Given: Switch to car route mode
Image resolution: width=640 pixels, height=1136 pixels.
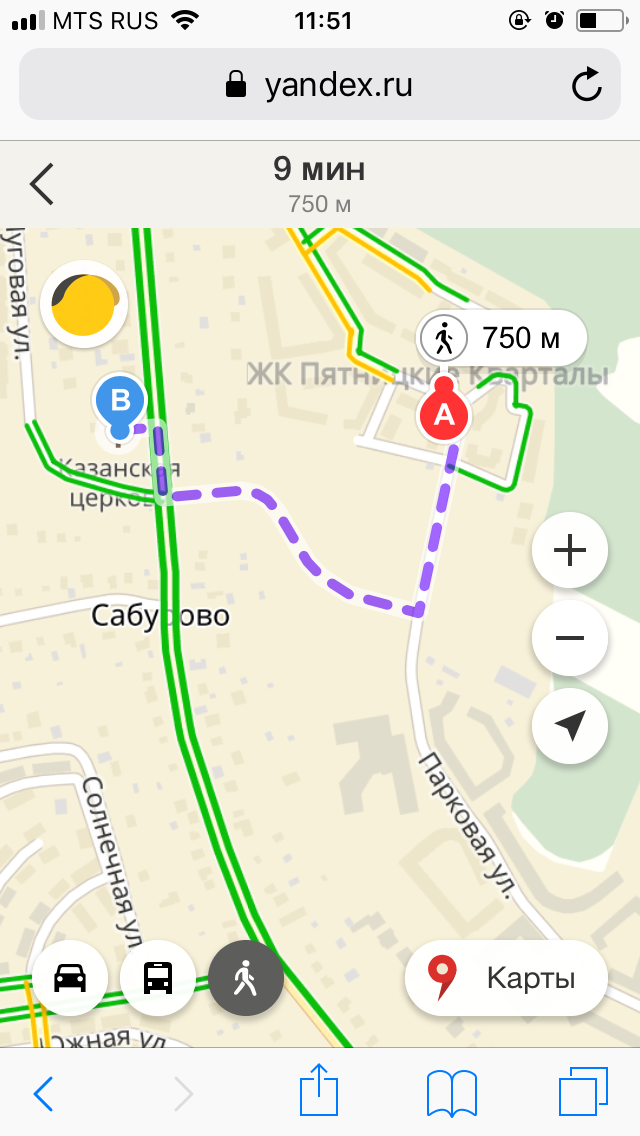Looking at the screenshot, I should click(x=70, y=977).
